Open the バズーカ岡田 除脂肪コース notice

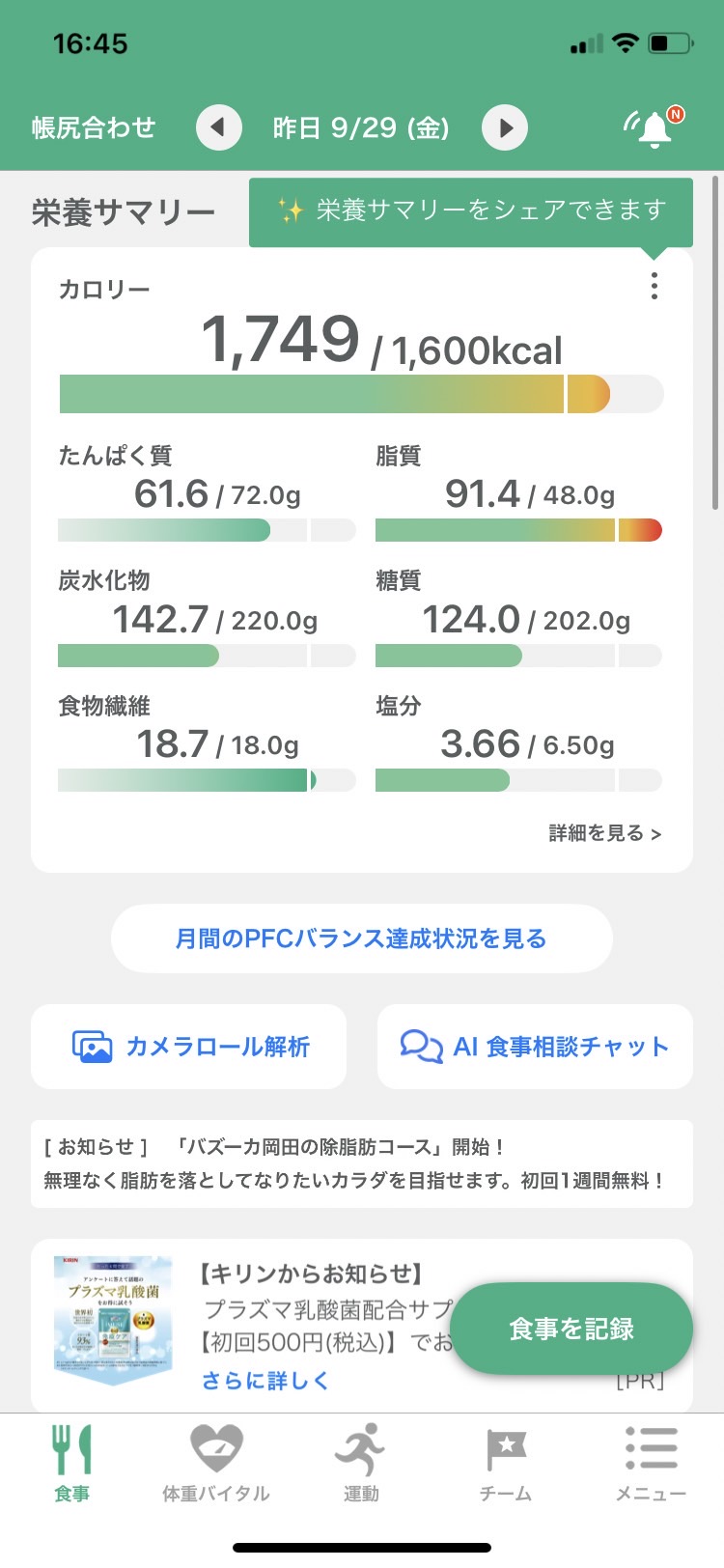pyautogui.click(x=362, y=1163)
